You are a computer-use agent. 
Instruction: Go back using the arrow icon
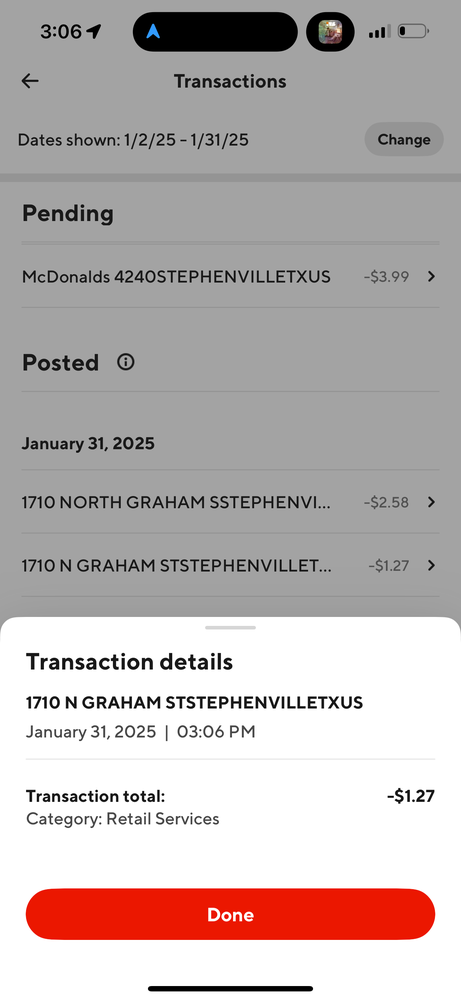pyautogui.click(x=30, y=81)
